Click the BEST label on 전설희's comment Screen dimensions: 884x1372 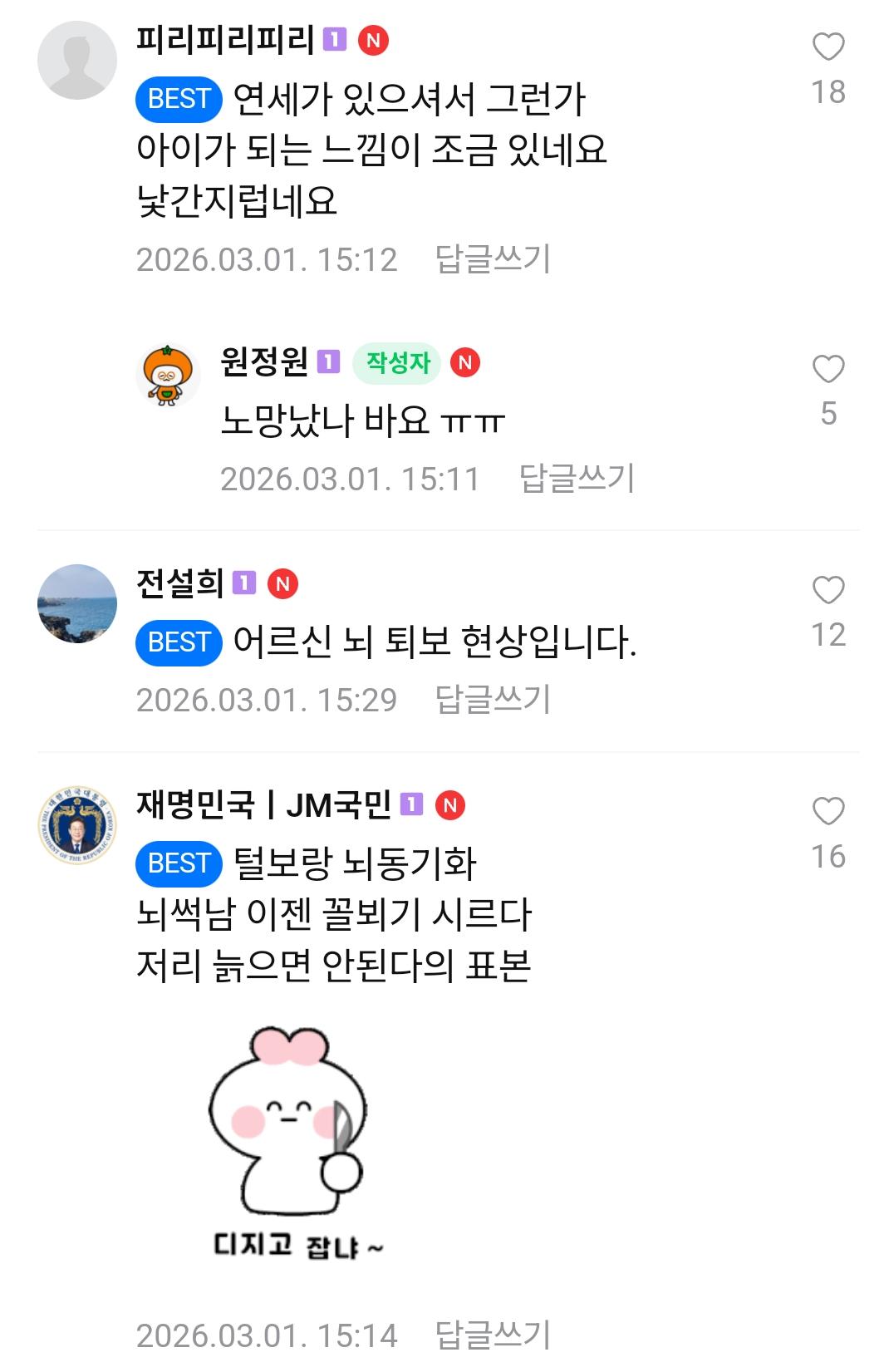tap(179, 641)
